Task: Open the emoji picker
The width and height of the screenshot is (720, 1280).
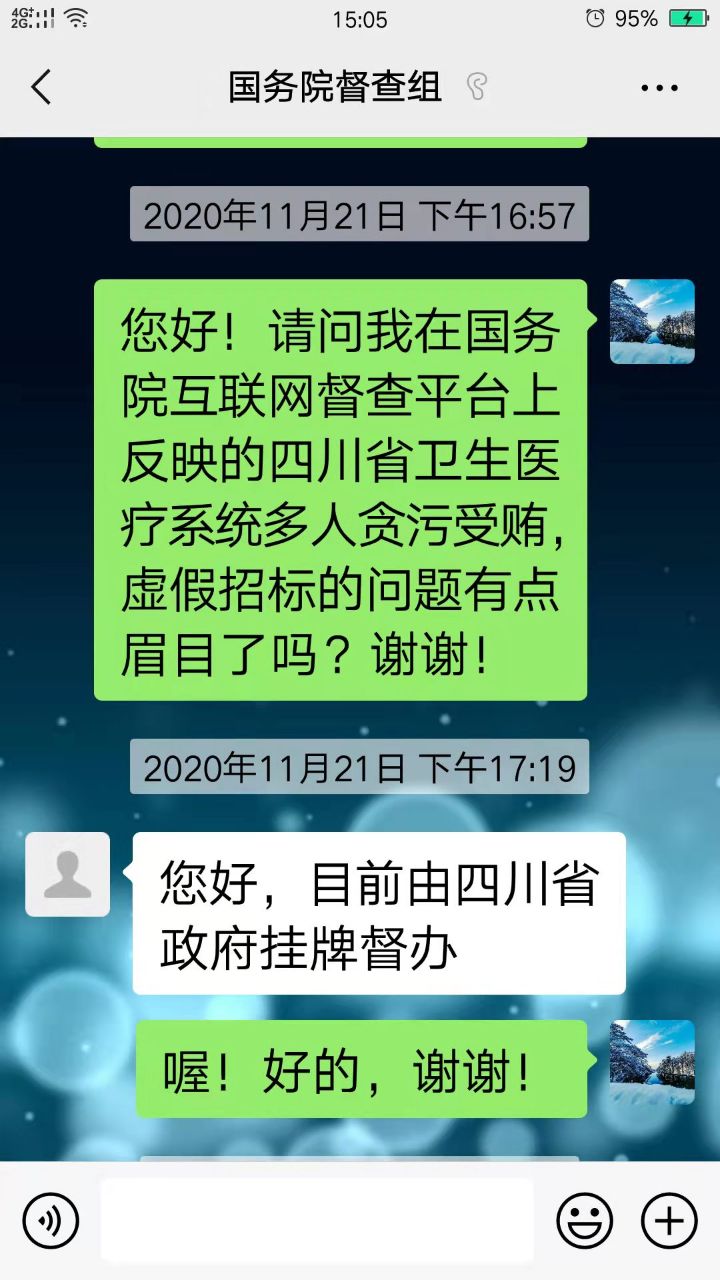Action: tap(585, 1221)
